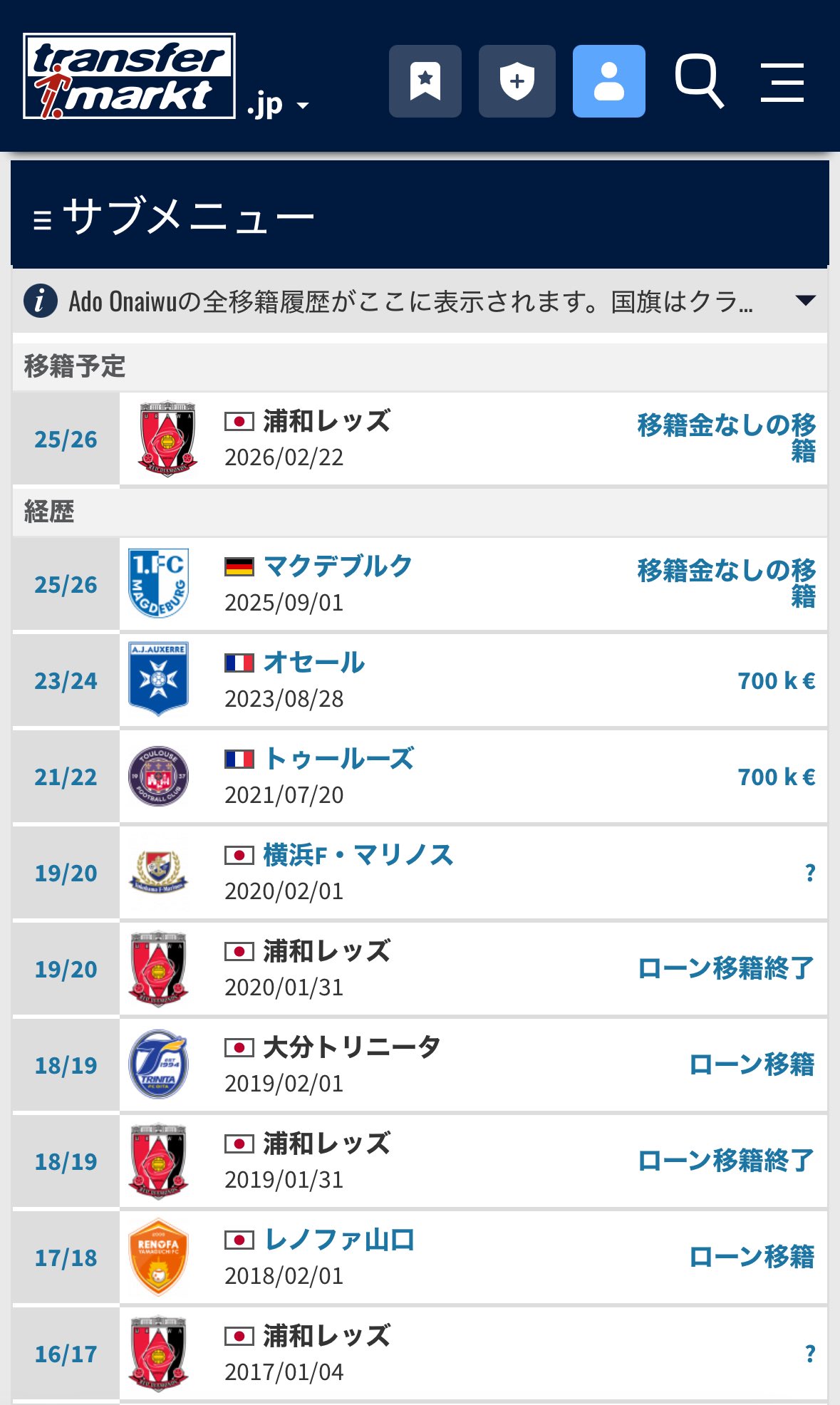Open the トゥールーズ club link
The image size is (840, 1405).
point(339,759)
